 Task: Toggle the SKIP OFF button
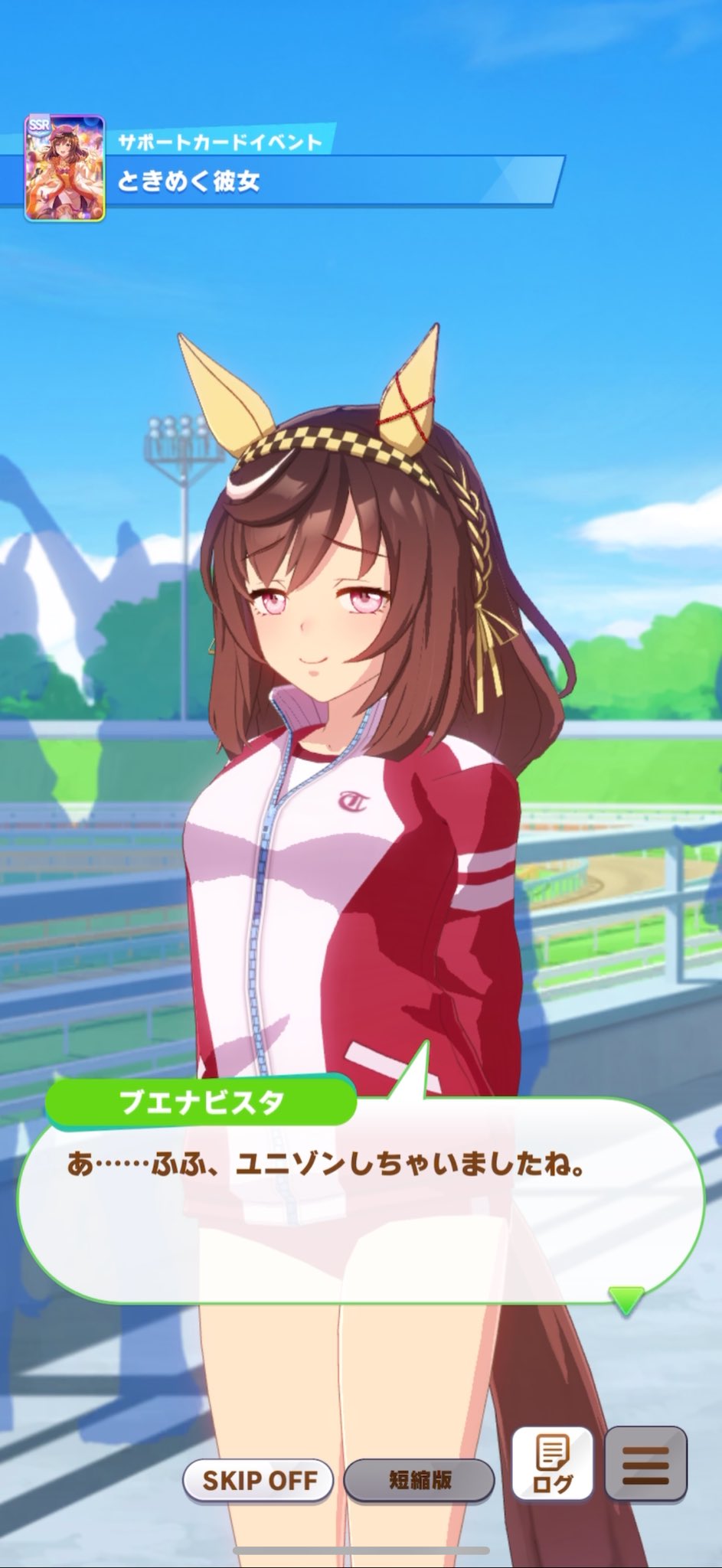pyautogui.click(x=258, y=1480)
